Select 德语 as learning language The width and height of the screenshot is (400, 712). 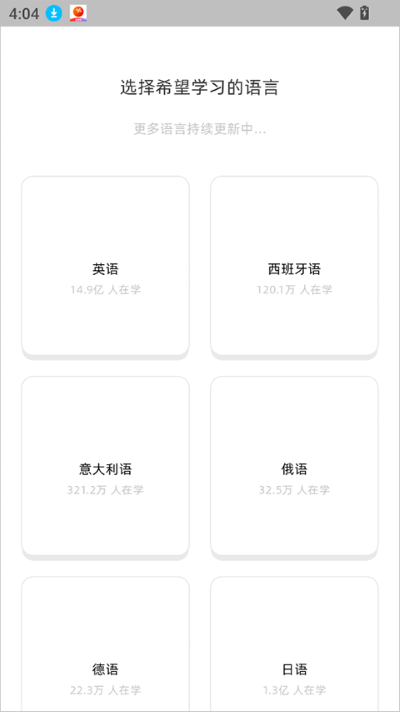click(x=105, y=644)
